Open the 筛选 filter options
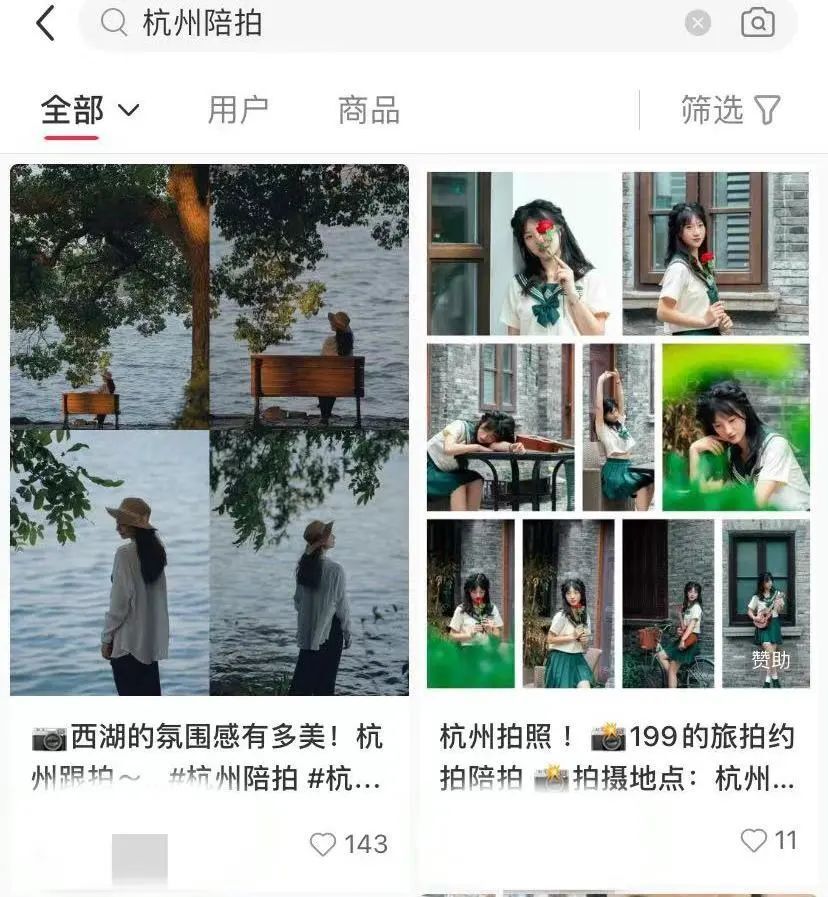Screen dimensions: 828x897 point(730,110)
